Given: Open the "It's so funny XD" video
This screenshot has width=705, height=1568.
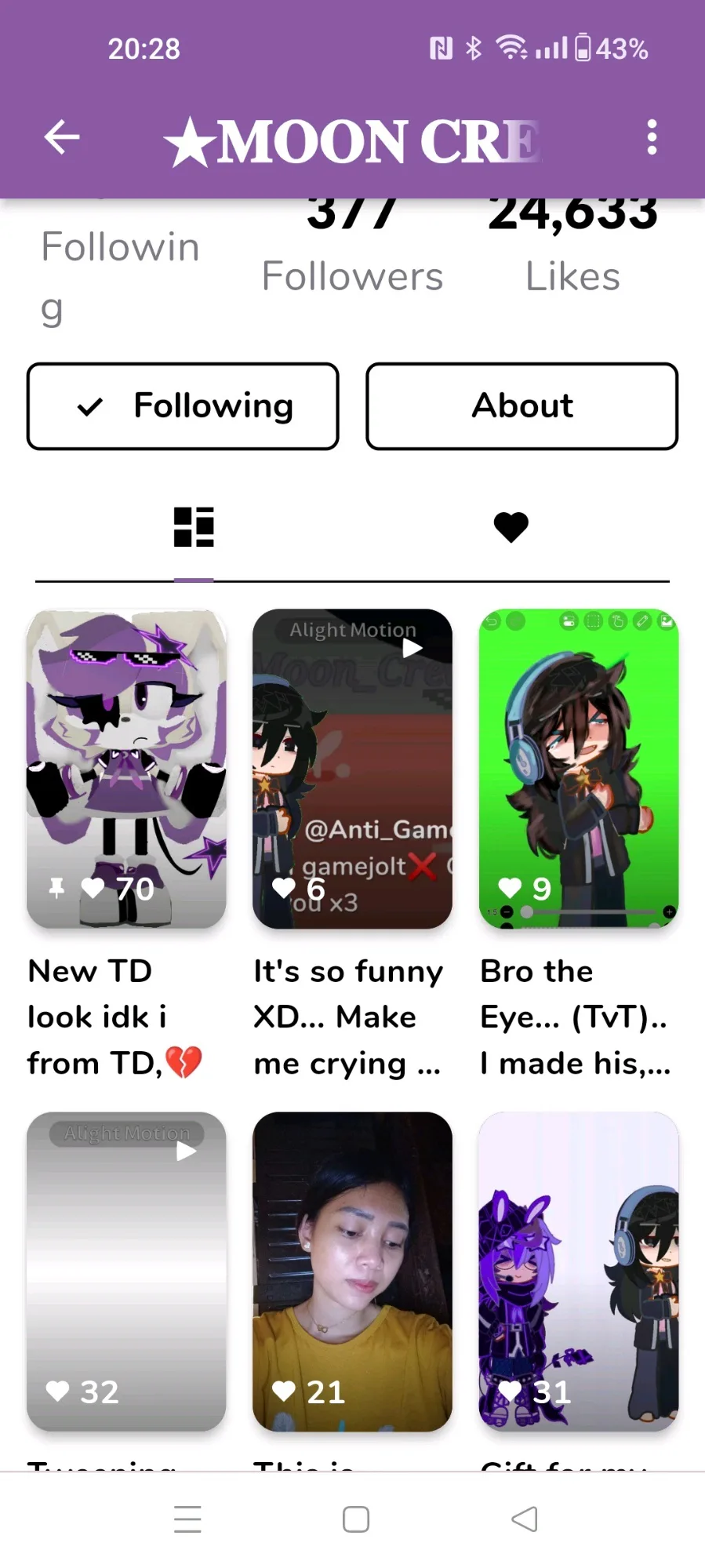Looking at the screenshot, I should point(352,769).
